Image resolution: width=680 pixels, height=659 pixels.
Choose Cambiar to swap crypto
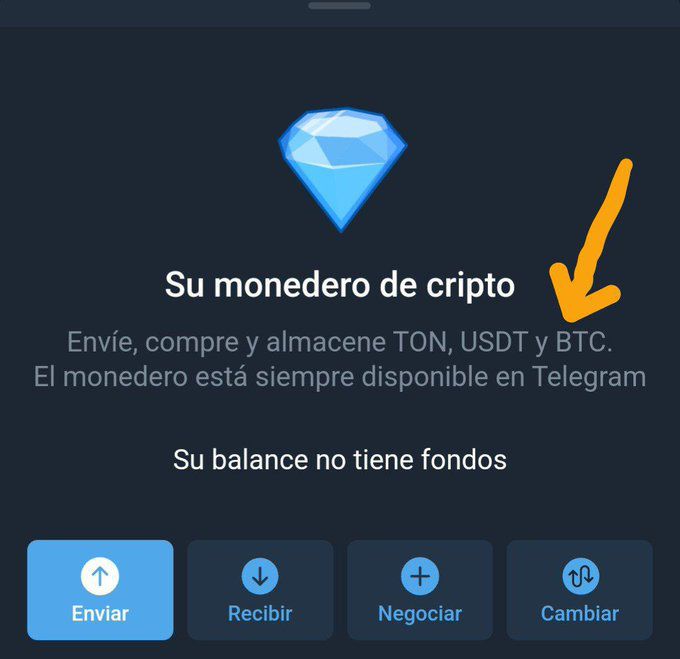pyautogui.click(x=580, y=590)
